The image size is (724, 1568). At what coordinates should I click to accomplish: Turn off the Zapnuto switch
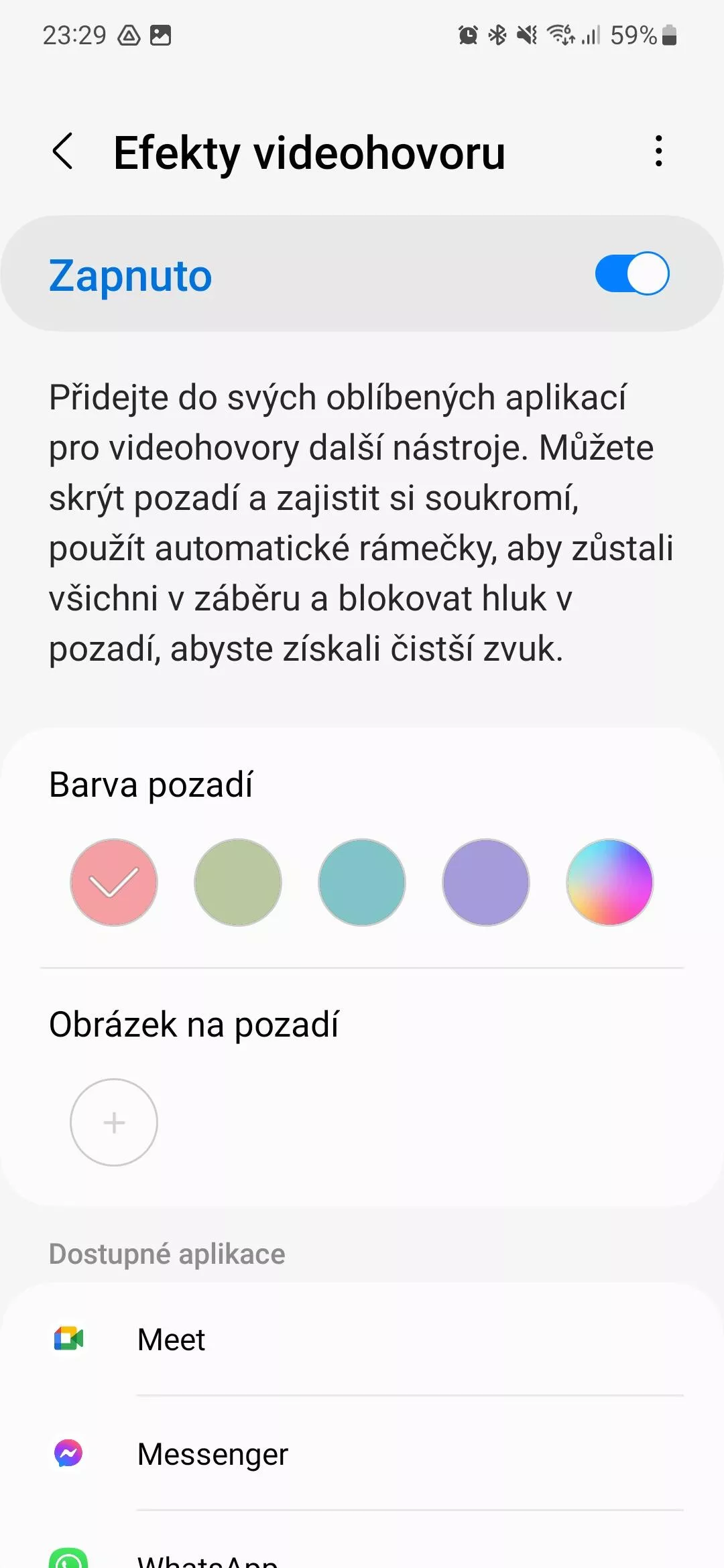[x=631, y=273]
